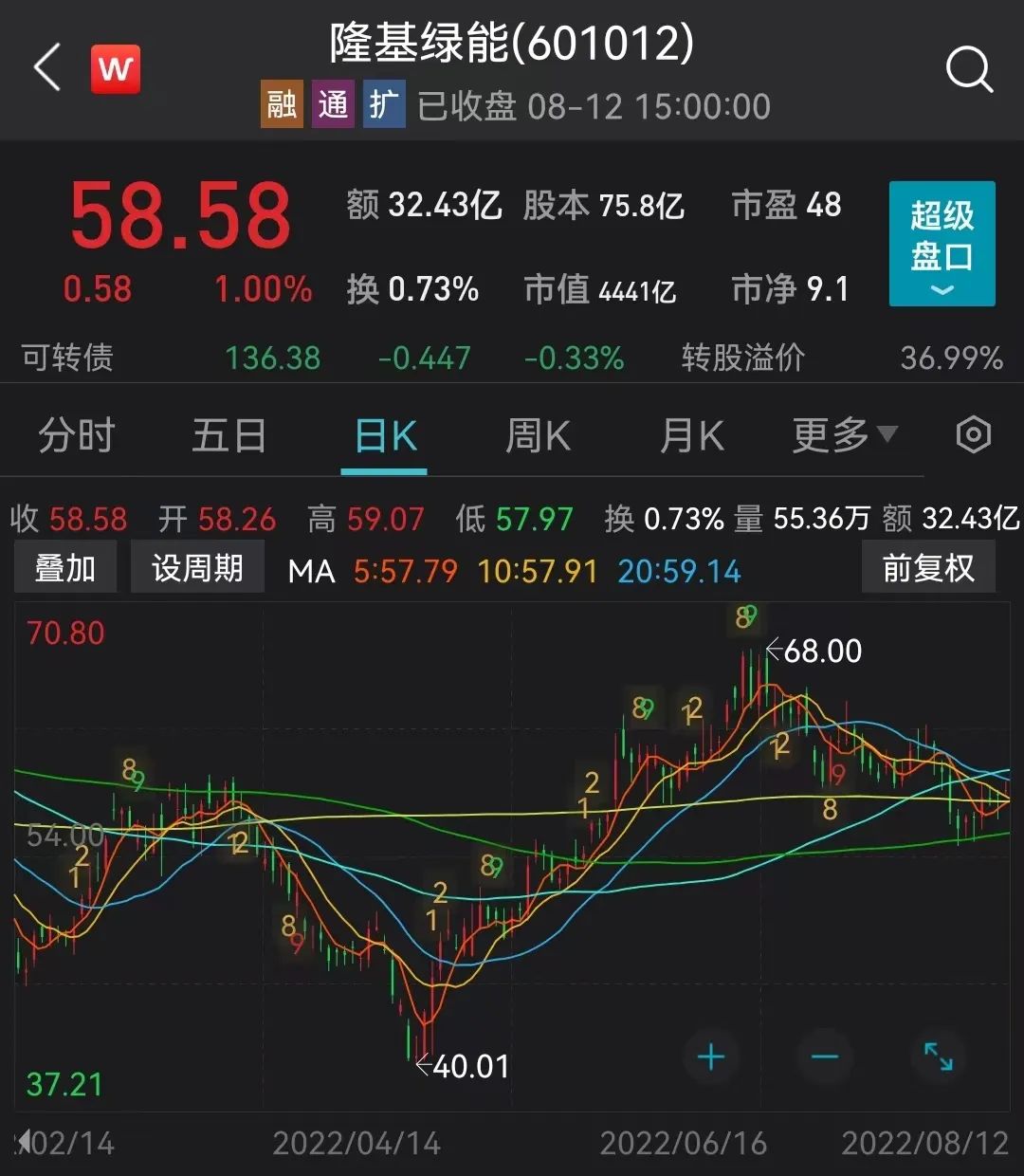Open the 更多 period dropdown

[844, 436]
